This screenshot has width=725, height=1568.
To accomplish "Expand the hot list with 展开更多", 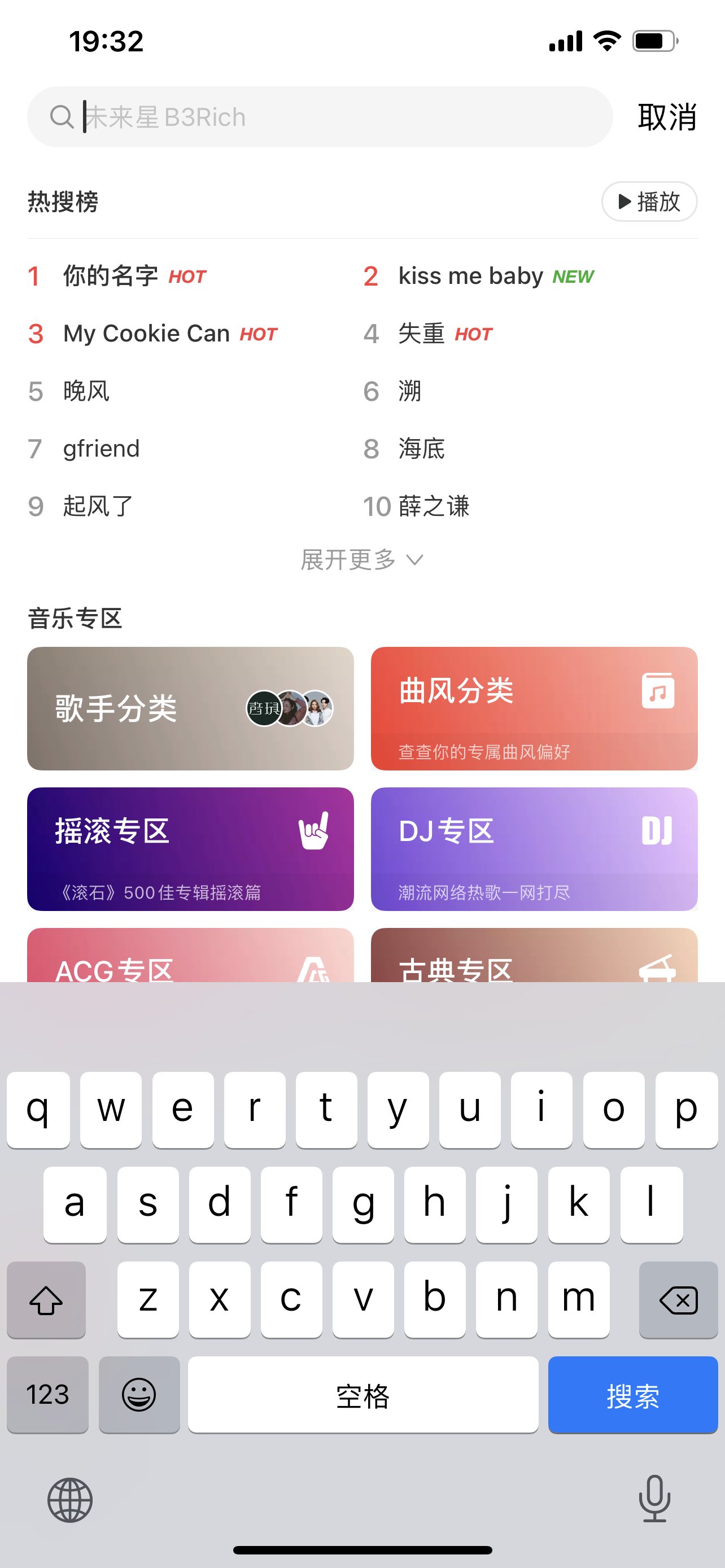I will [x=361, y=560].
